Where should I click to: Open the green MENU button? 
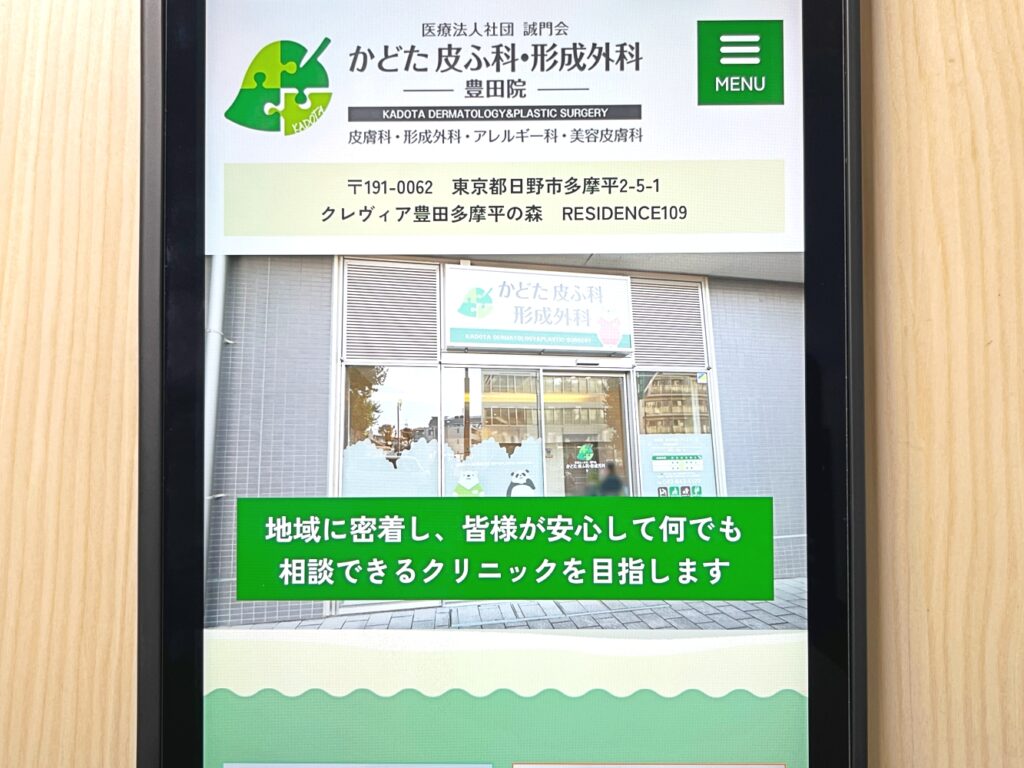pyautogui.click(x=740, y=63)
